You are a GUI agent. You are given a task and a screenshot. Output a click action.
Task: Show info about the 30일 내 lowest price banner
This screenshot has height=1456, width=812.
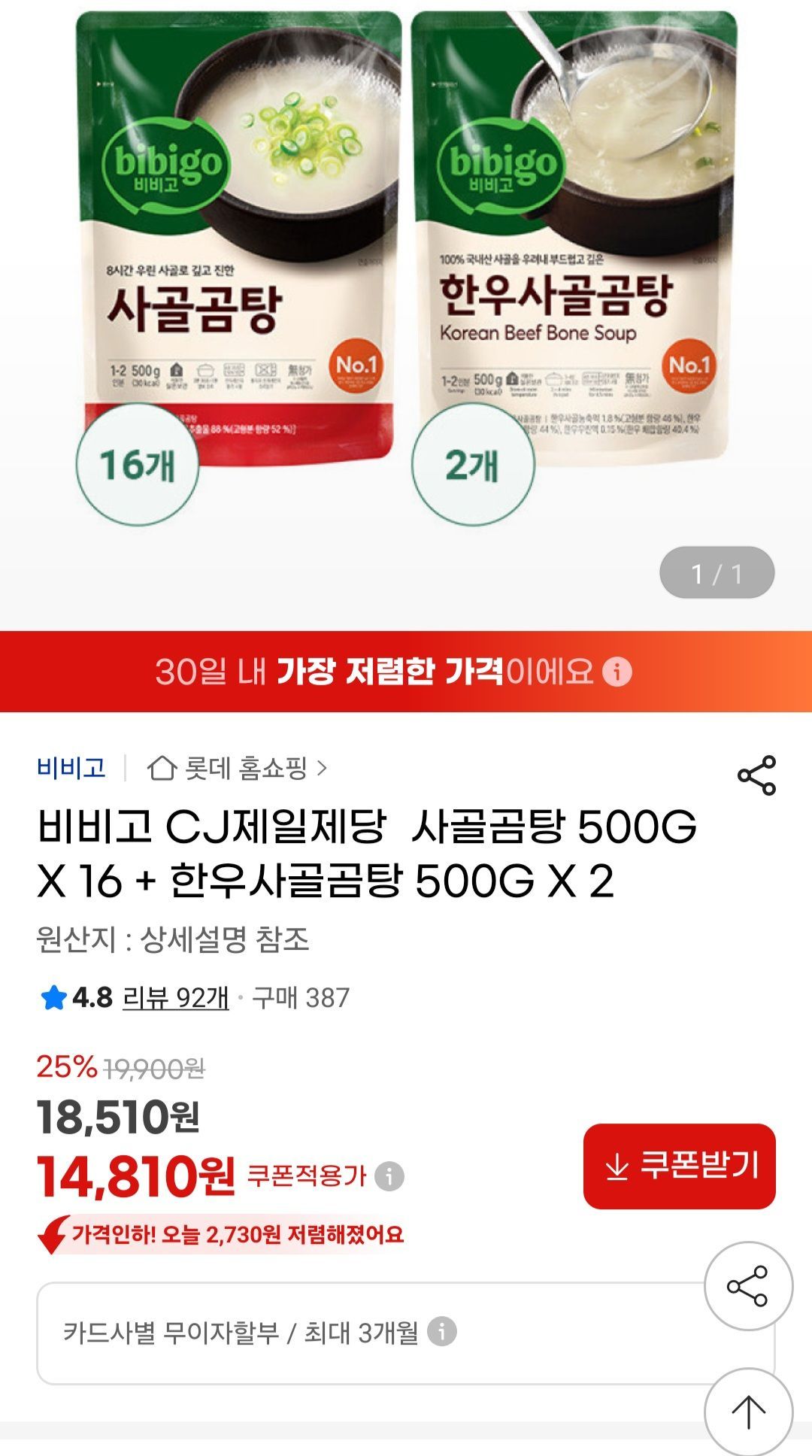point(618,671)
